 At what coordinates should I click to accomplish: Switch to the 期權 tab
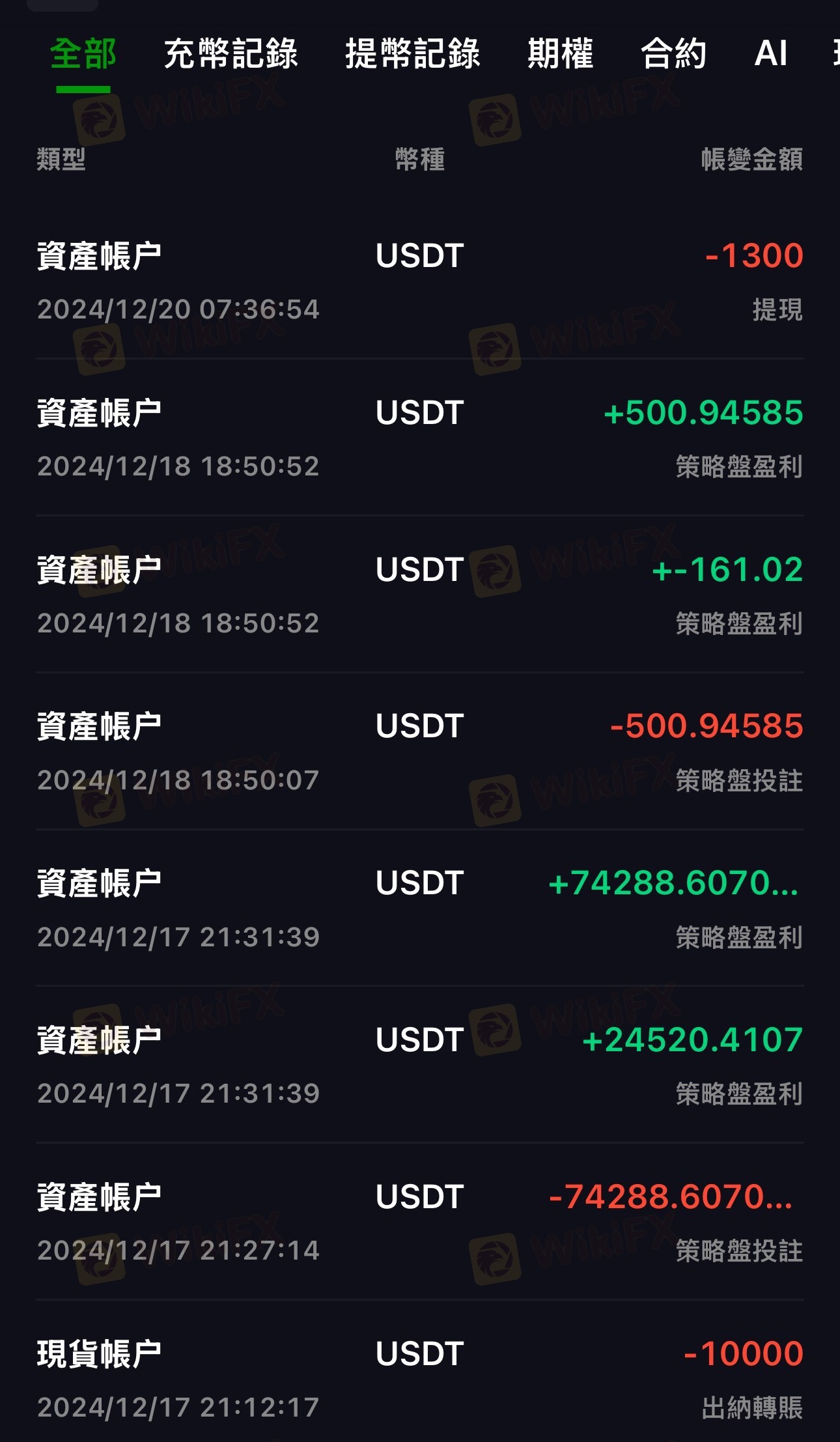tap(561, 53)
